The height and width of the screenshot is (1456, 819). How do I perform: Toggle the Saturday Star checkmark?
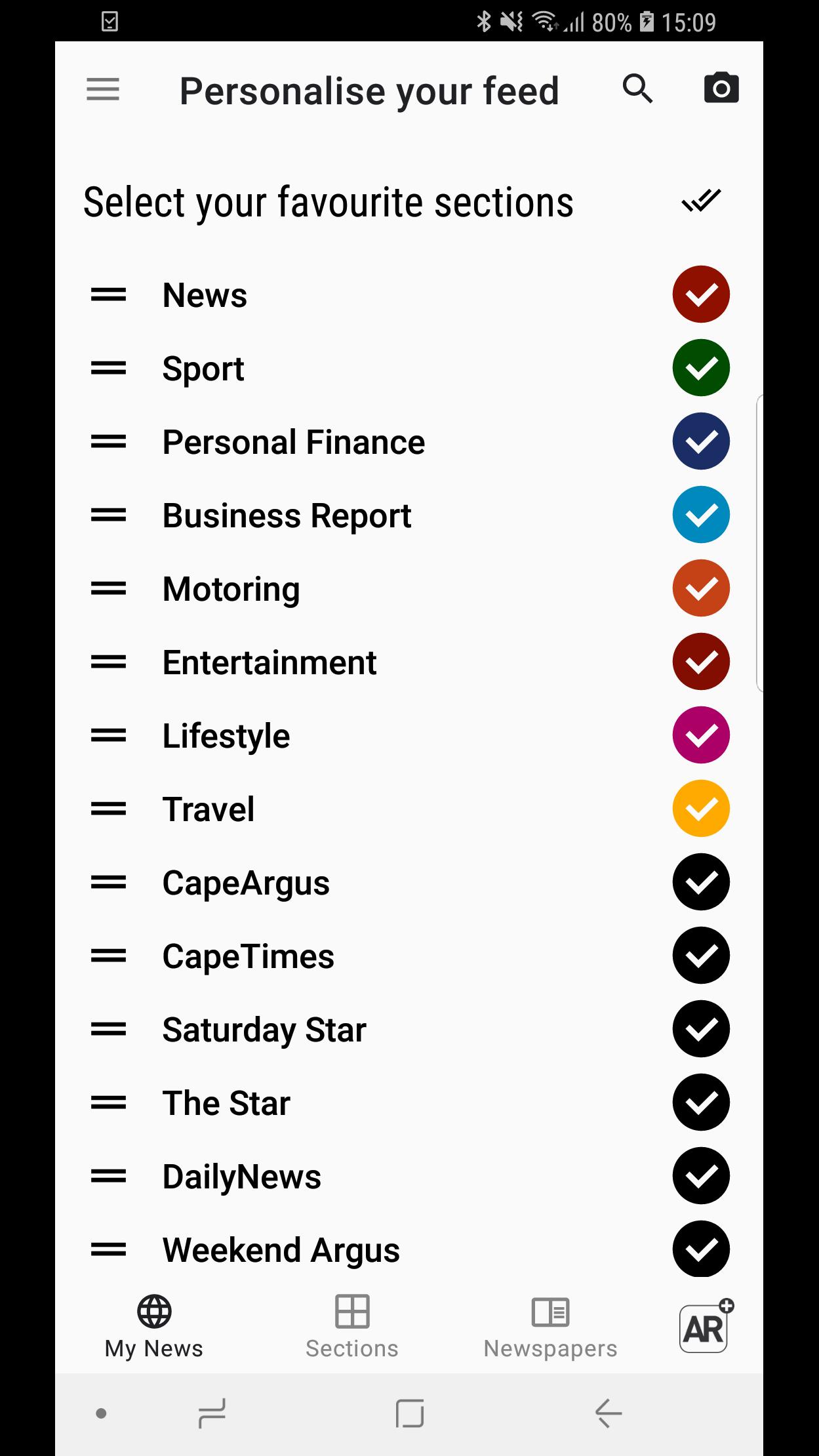(701, 1029)
